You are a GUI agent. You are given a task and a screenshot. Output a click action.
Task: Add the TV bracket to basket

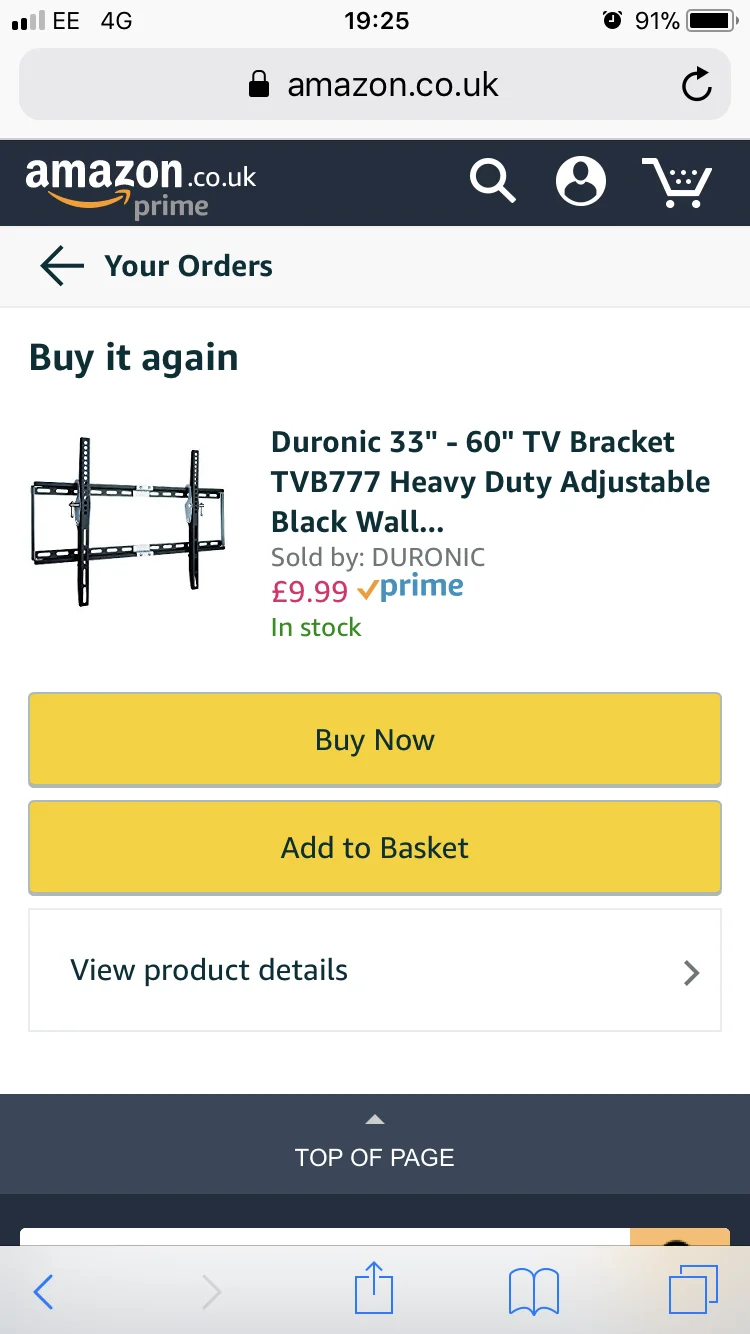[375, 848]
